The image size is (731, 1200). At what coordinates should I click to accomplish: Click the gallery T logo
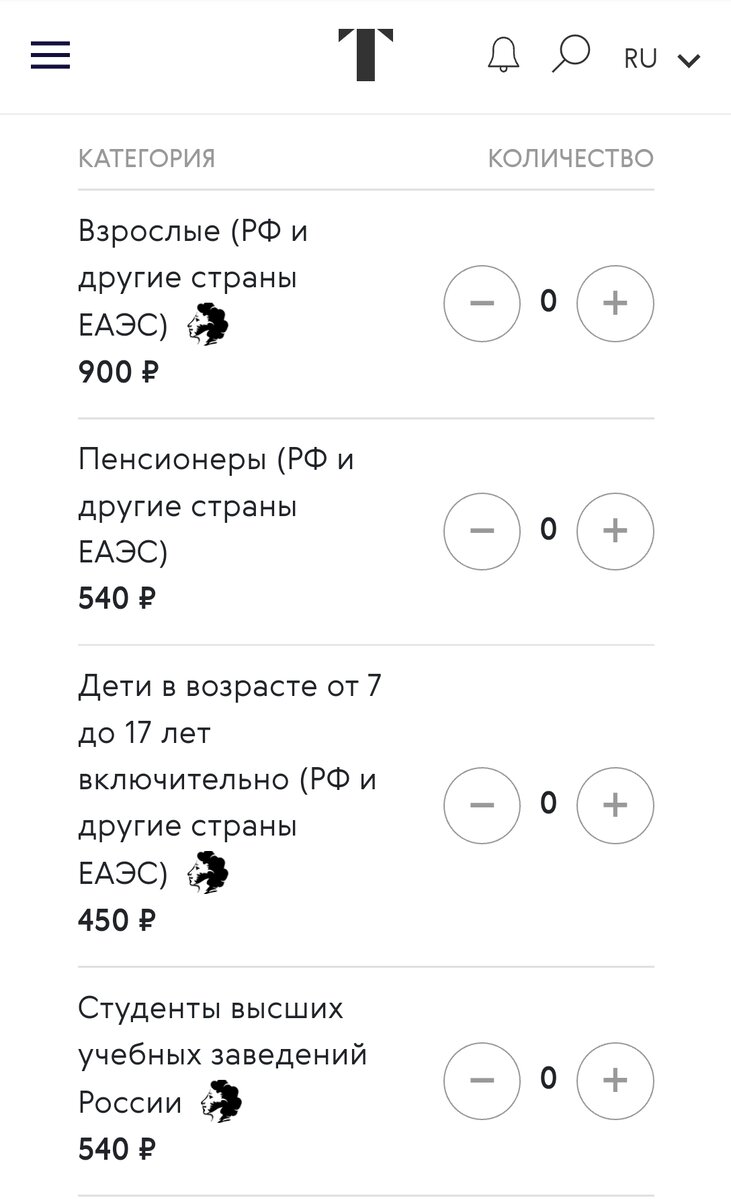click(365, 53)
